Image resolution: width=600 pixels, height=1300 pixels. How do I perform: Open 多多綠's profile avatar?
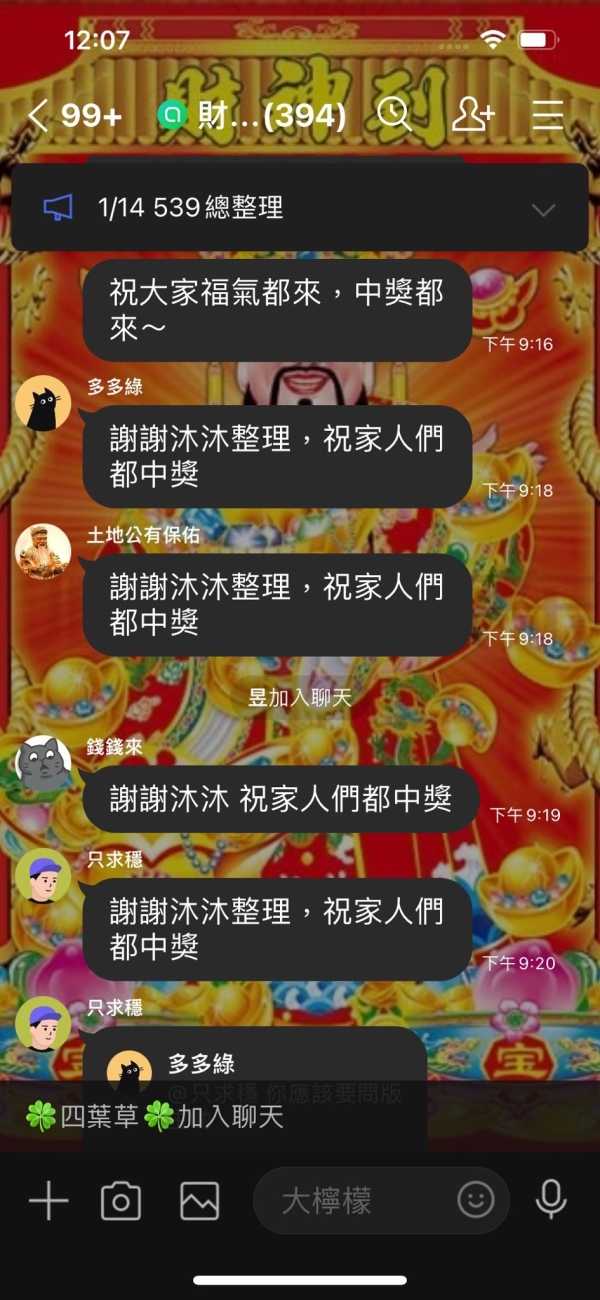pos(43,404)
